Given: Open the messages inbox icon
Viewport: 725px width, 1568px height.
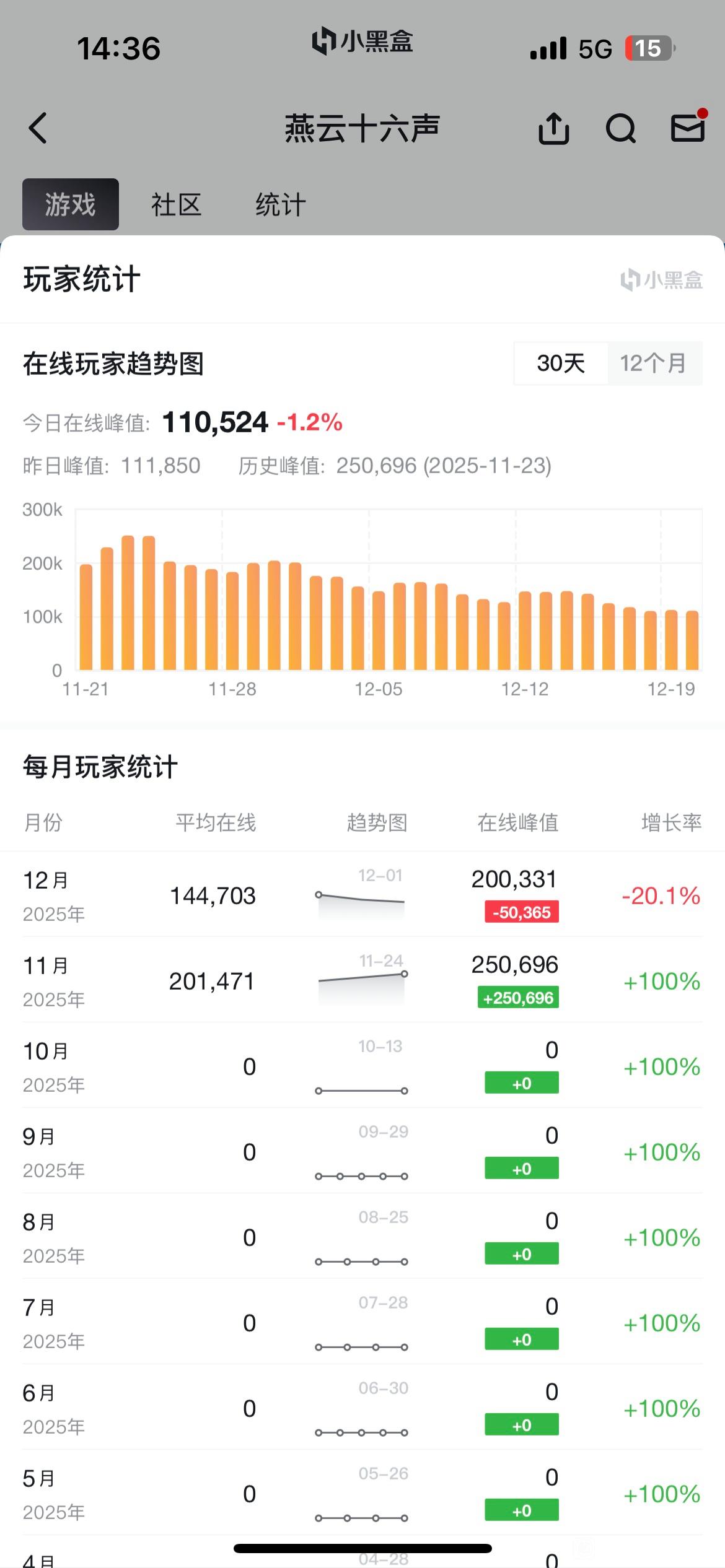Looking at the screenshot, I should tap(688, 128).
